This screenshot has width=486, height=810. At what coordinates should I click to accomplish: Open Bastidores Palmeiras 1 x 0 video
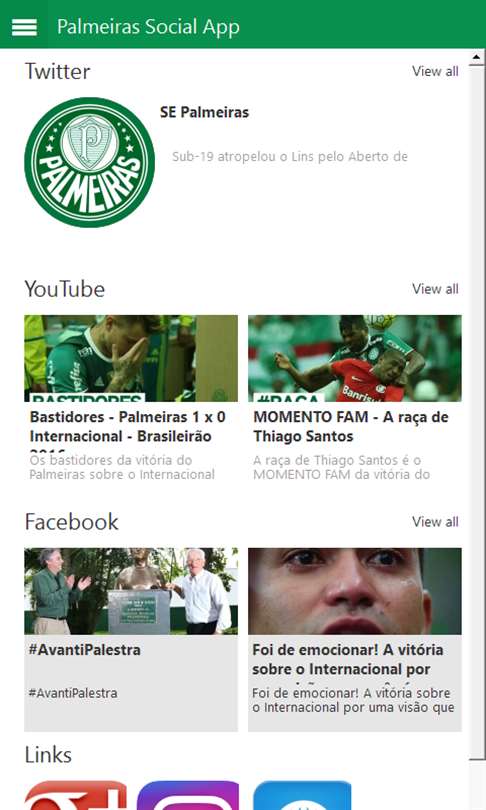(x=131, y=398)
